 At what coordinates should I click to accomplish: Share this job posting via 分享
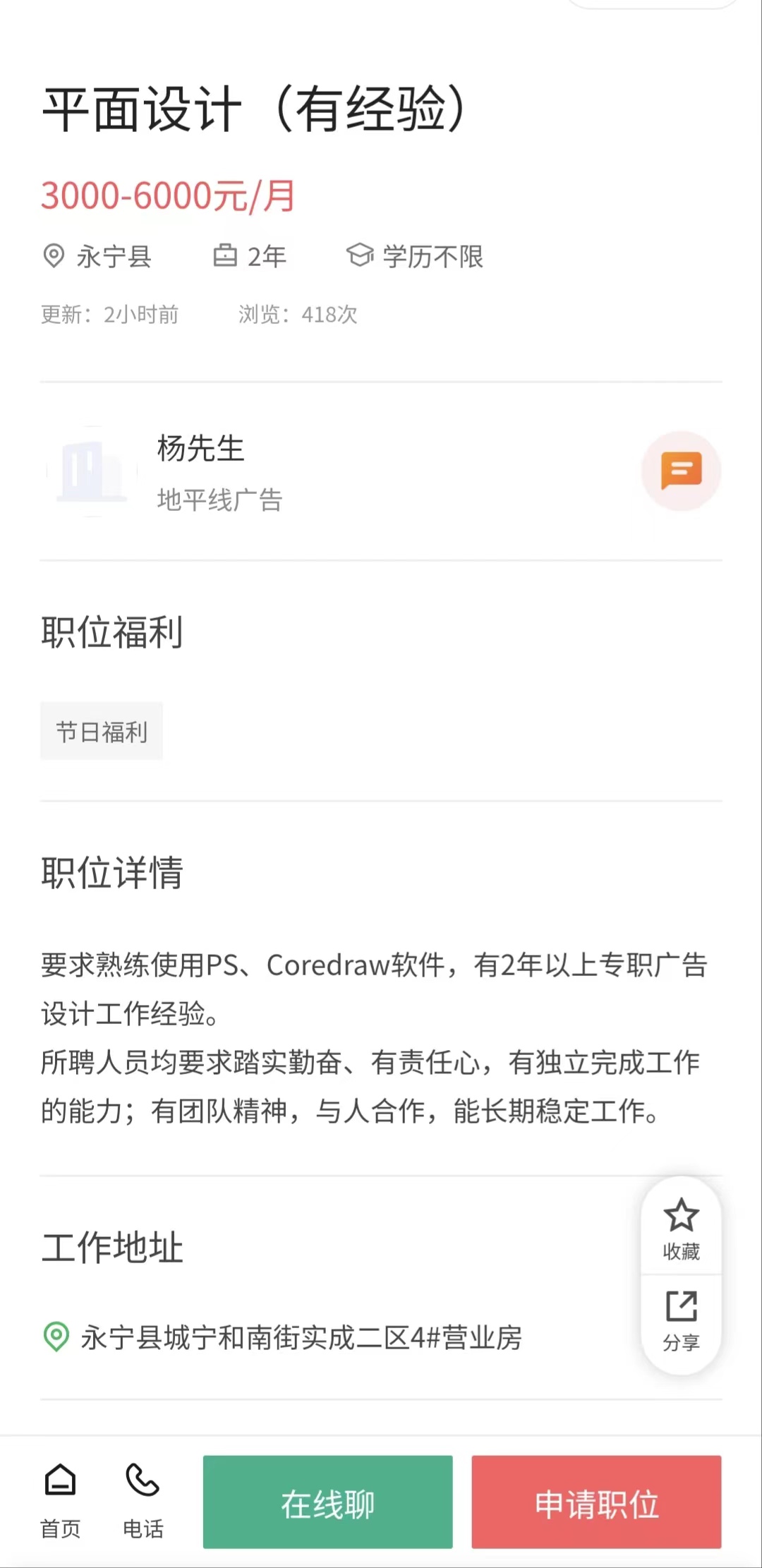click(681, 1321)
